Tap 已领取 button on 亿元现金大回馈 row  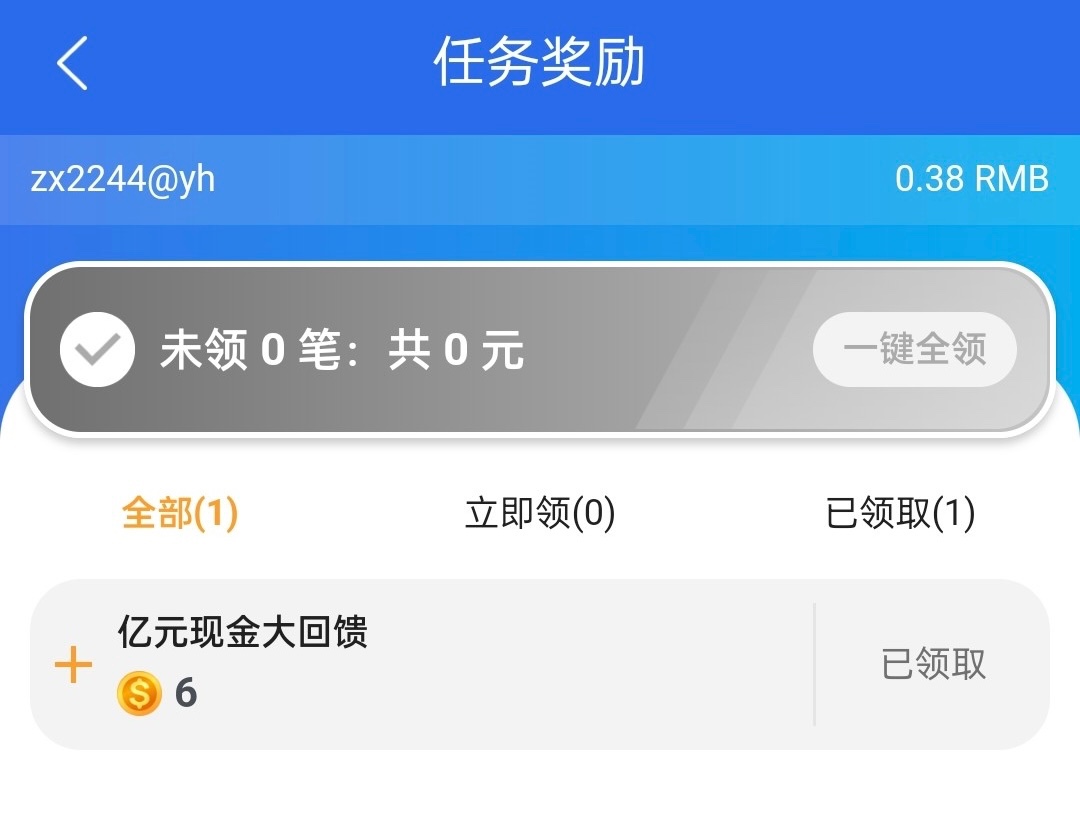coord(933,664)
